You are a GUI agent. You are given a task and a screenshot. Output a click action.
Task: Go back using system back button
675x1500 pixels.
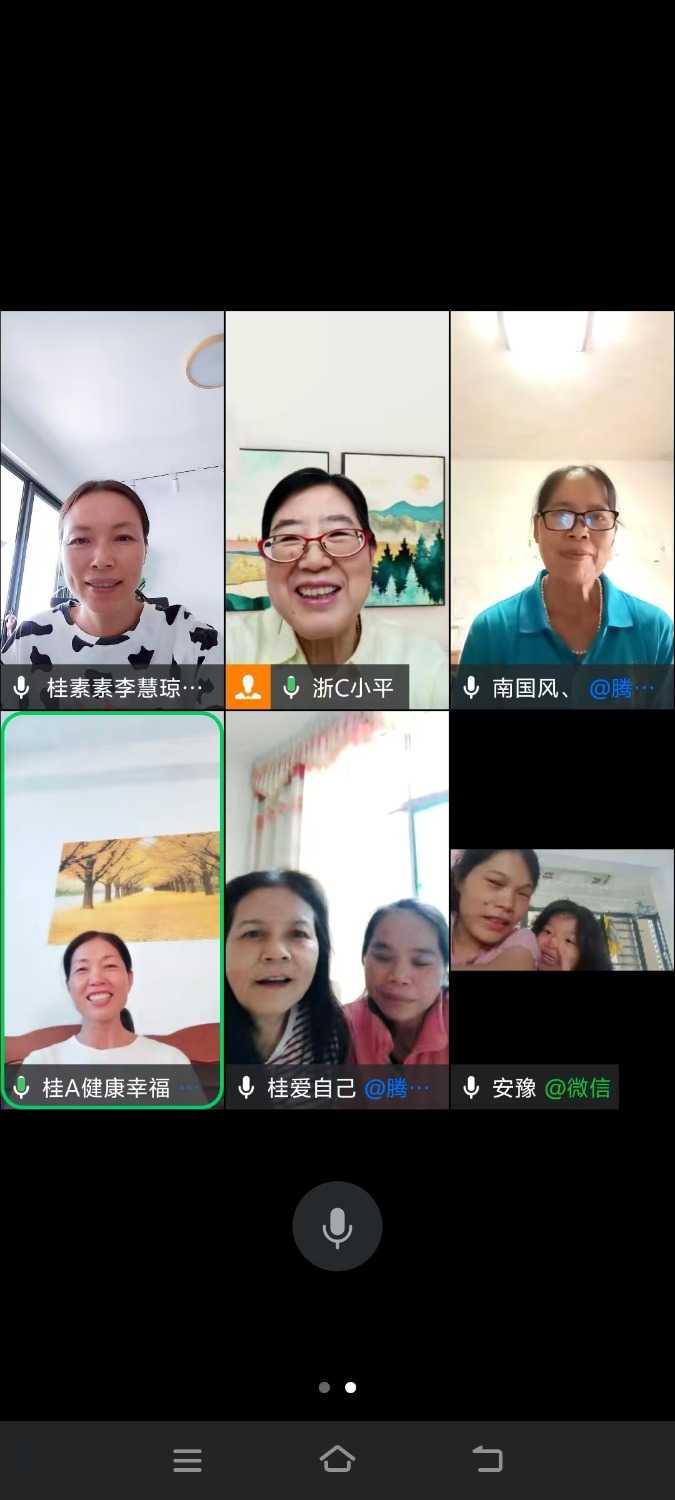[487, 1459]
